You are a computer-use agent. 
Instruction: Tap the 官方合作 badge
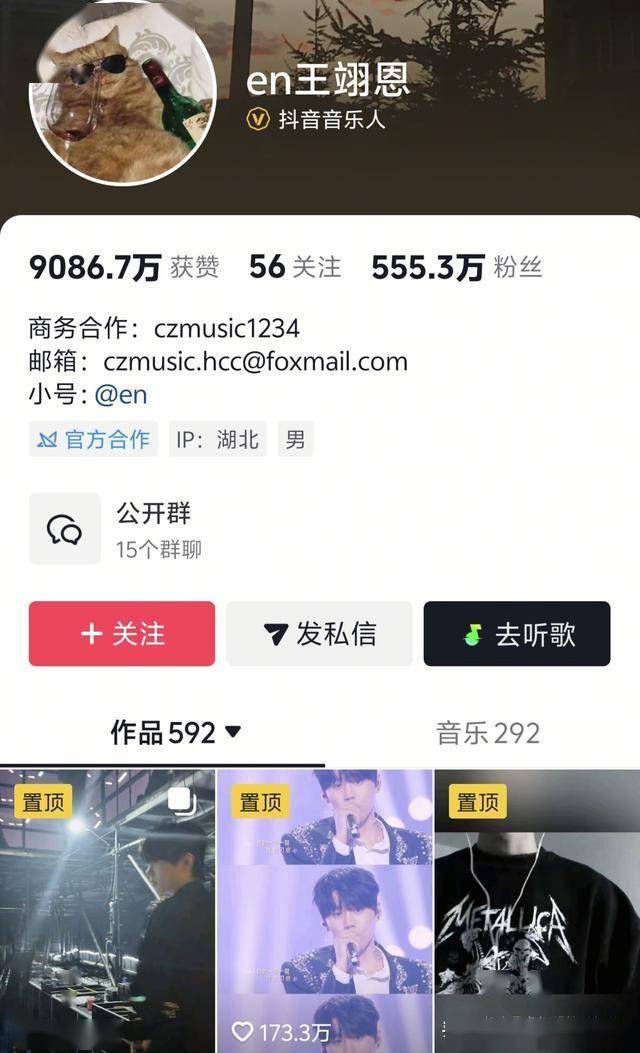94,439
